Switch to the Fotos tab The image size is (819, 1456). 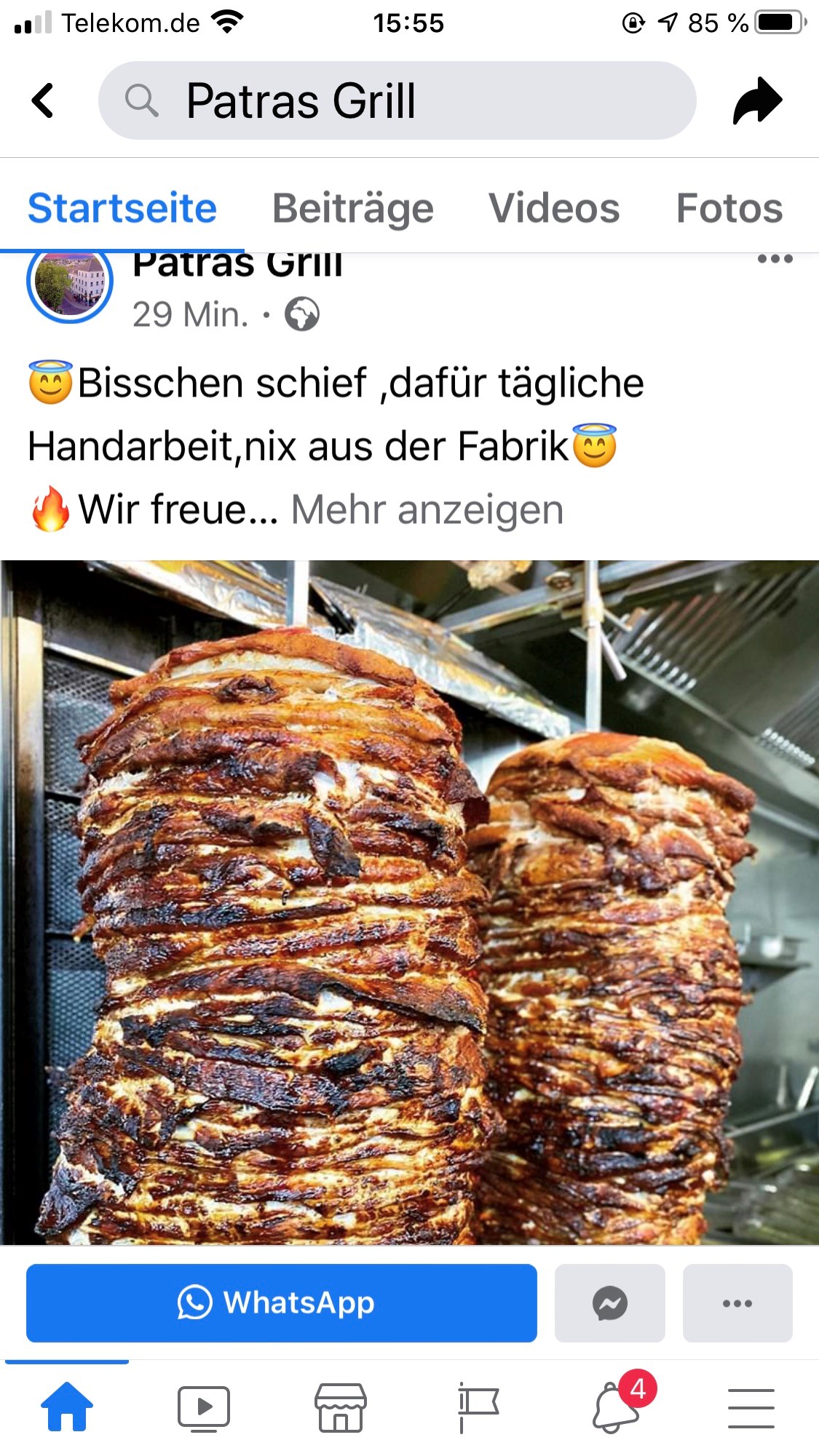729,208
